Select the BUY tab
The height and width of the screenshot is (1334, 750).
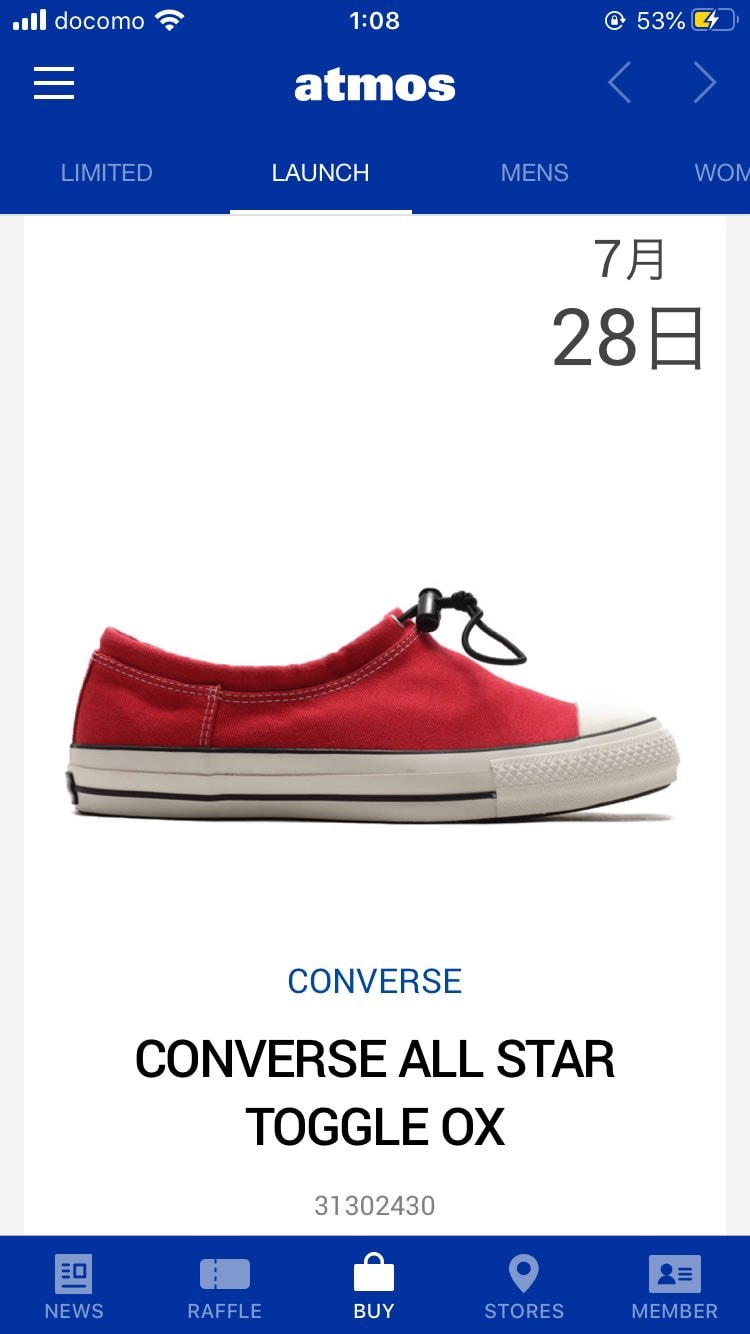click(374, 1286)
